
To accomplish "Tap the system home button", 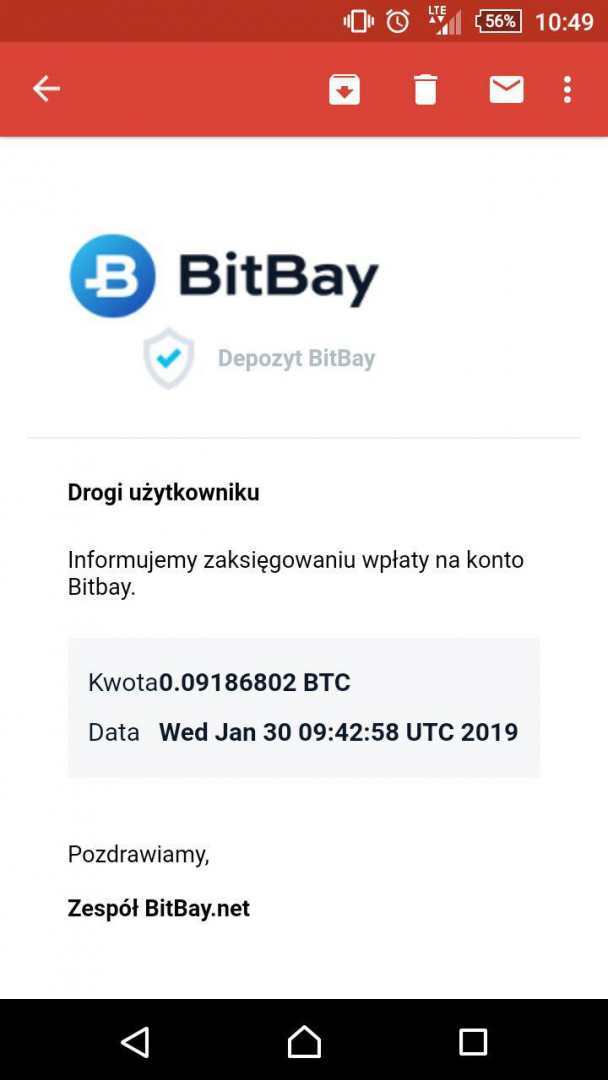I will click(x=304, y=1041).
